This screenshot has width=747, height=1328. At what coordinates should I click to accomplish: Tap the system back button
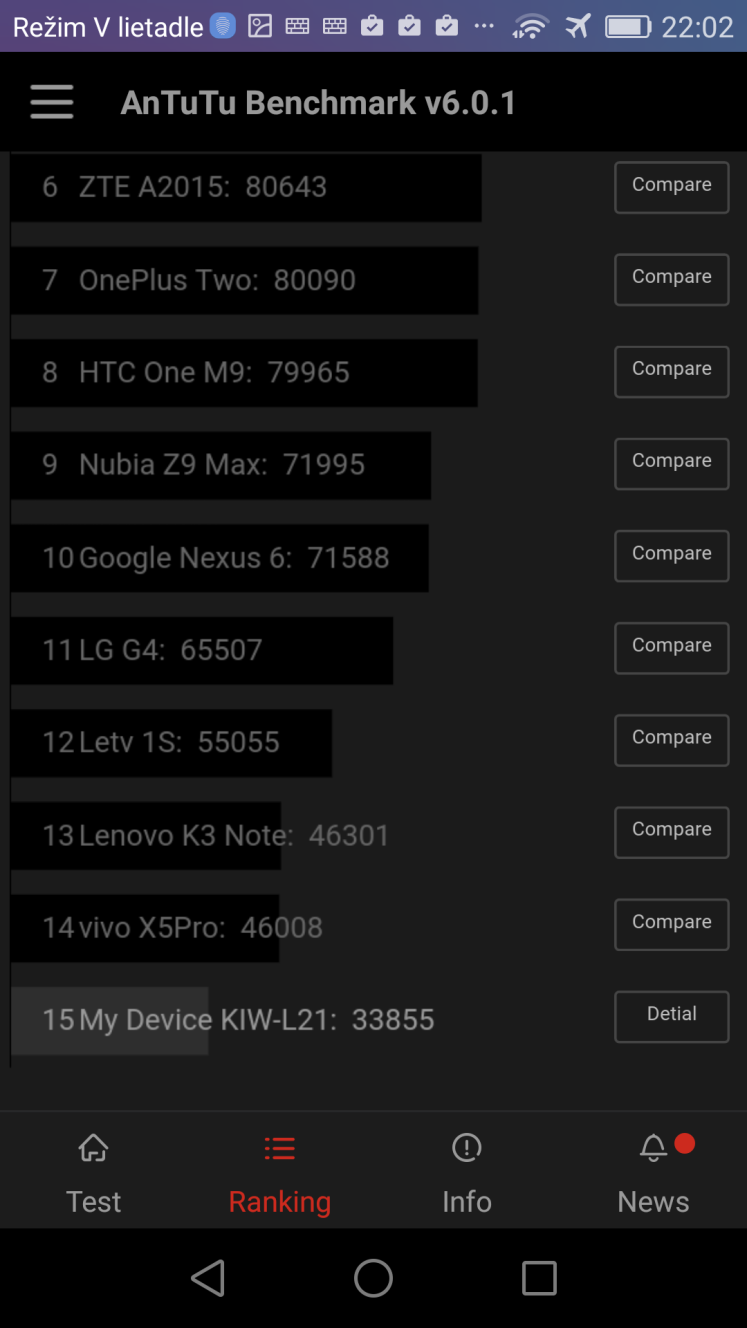tap(208, 1278)
